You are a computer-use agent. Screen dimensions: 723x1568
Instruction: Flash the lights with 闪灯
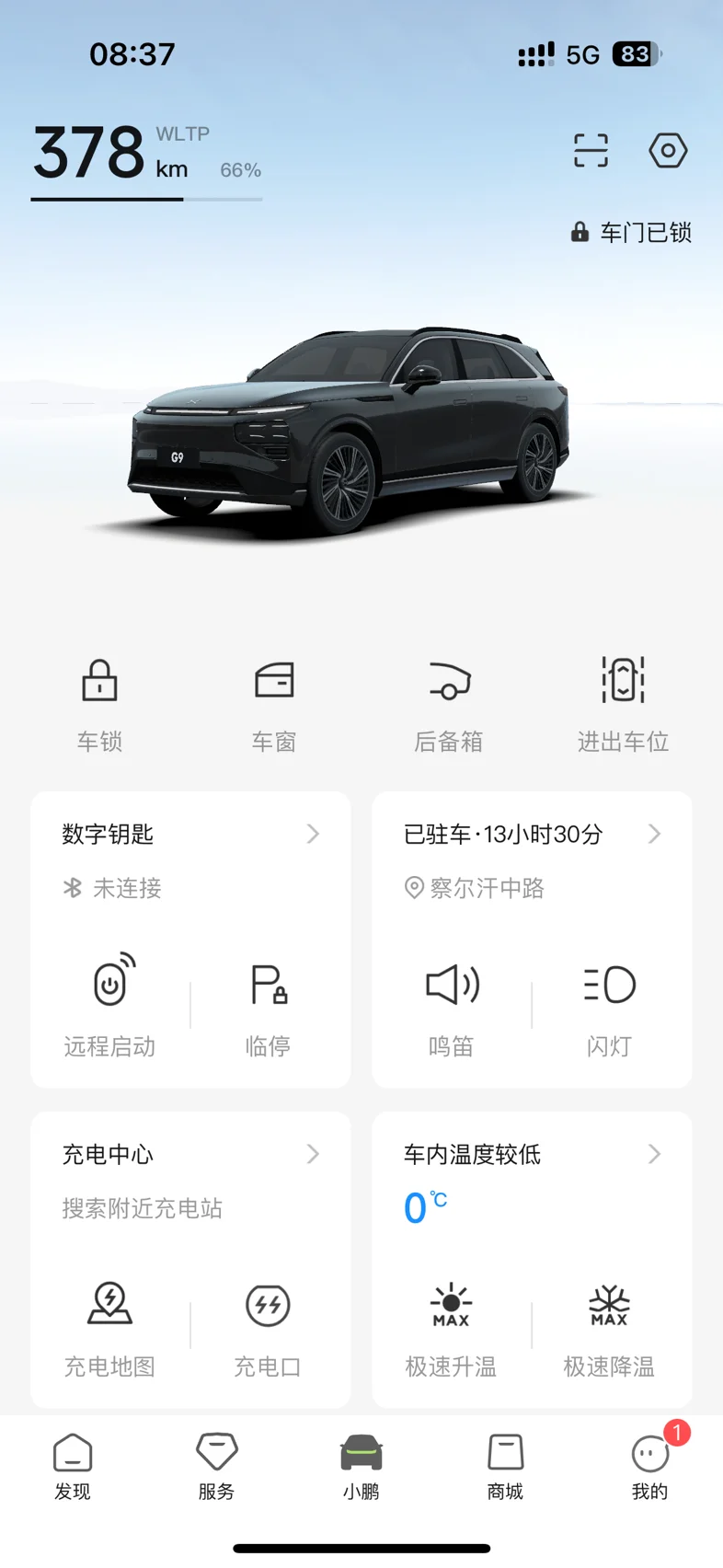coord(609,1005)
